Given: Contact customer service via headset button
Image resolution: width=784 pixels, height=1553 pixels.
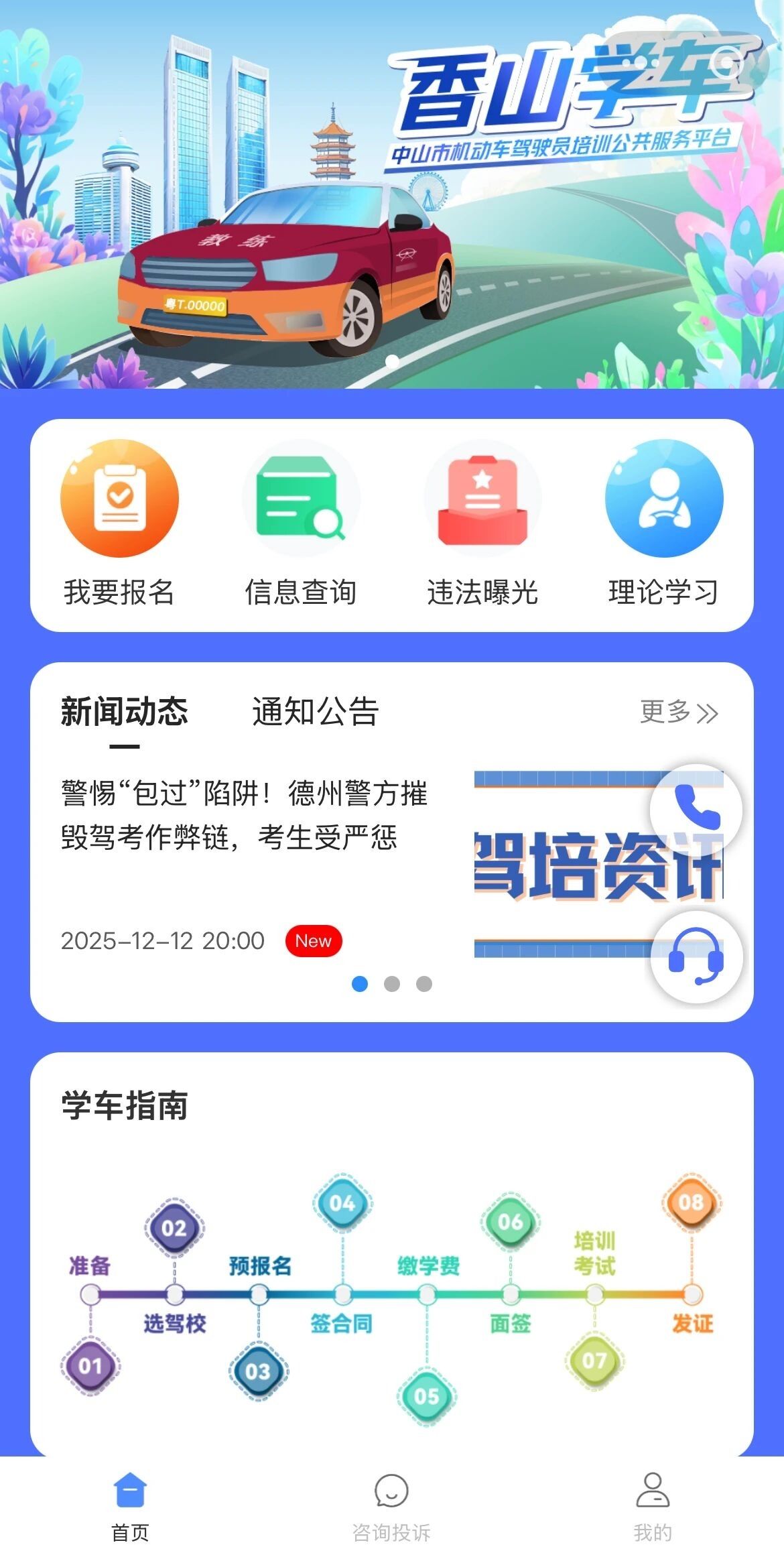Looking at the screenshot, I should [696, 957].
